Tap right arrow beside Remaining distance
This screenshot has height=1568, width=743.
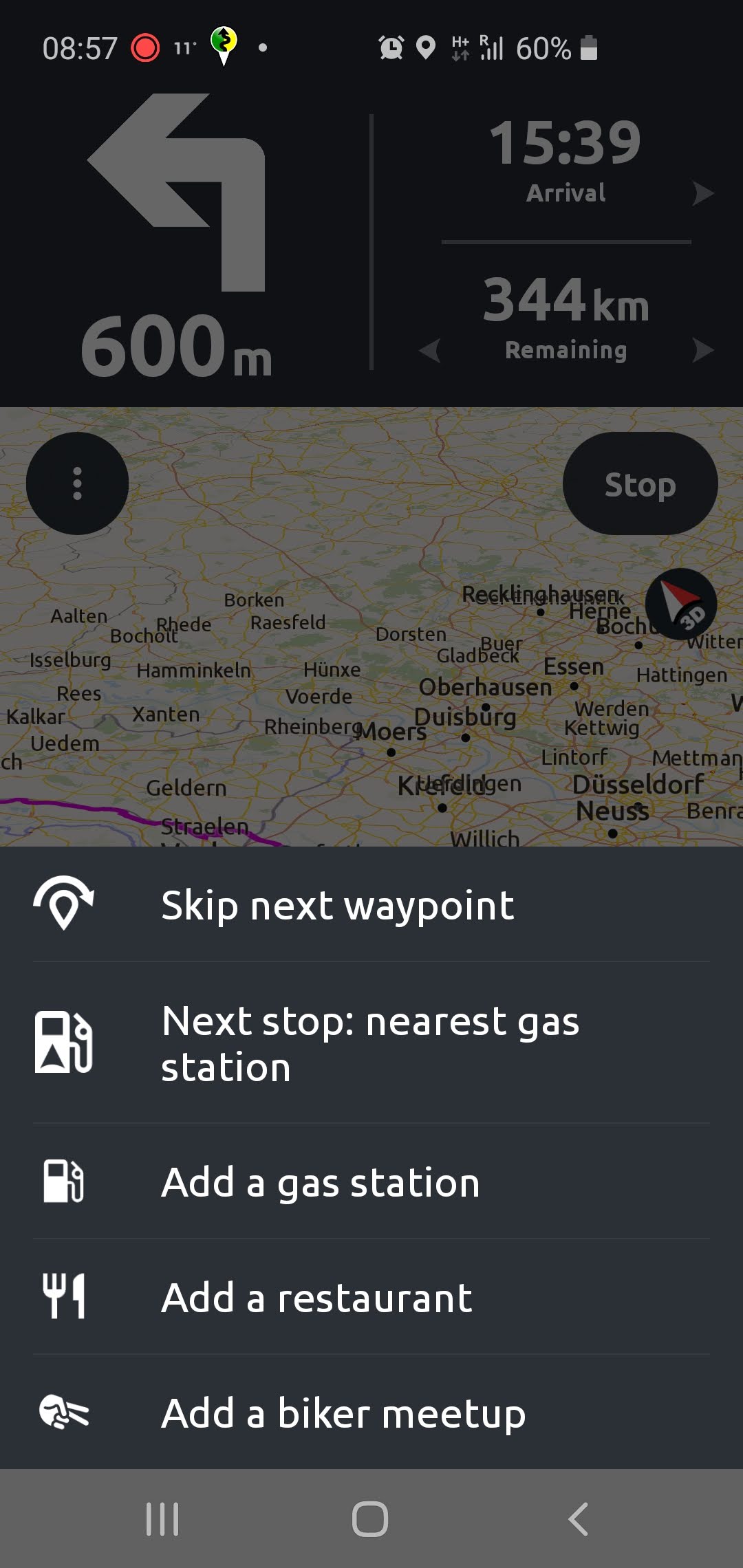point(702,350)
